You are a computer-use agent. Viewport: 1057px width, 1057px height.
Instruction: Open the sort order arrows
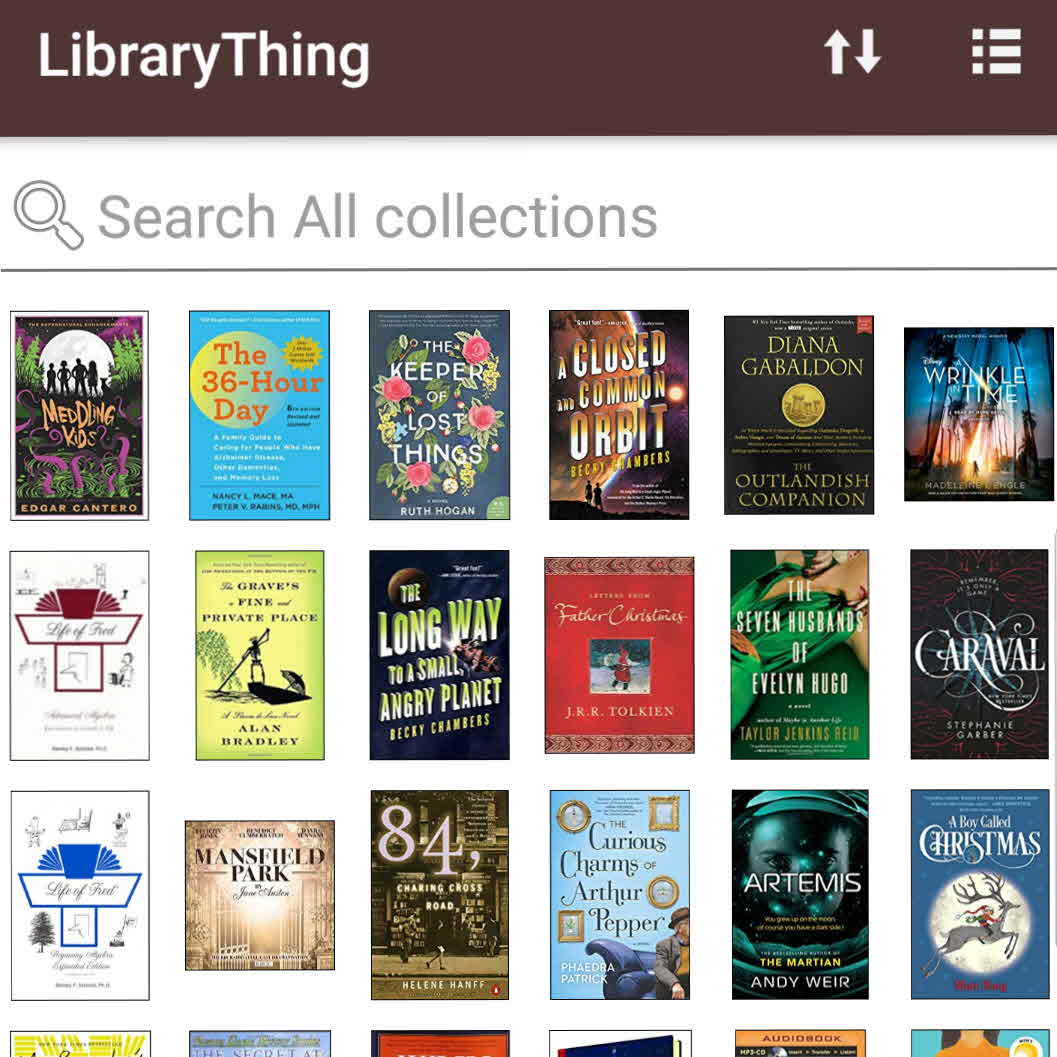pyautogui.click(x=852, y=52)
